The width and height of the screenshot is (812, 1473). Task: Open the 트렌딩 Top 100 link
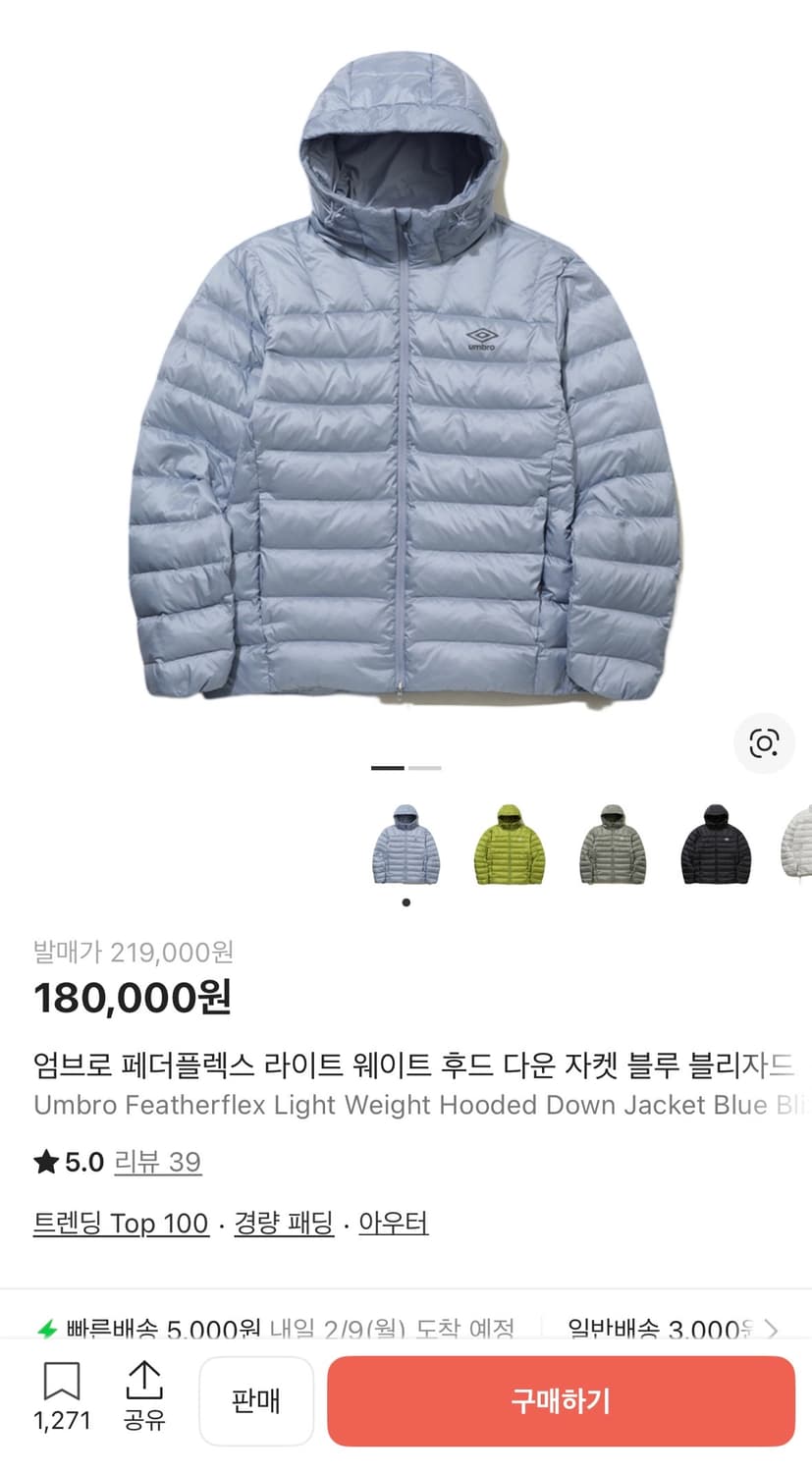coord(121,1224)
